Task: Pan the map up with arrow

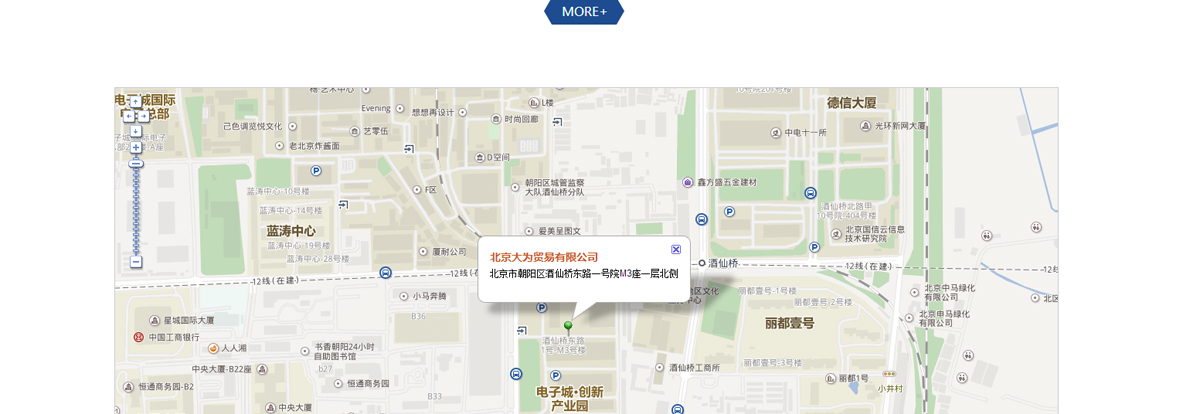Action: pyautogui.click(x=136, y=101)
